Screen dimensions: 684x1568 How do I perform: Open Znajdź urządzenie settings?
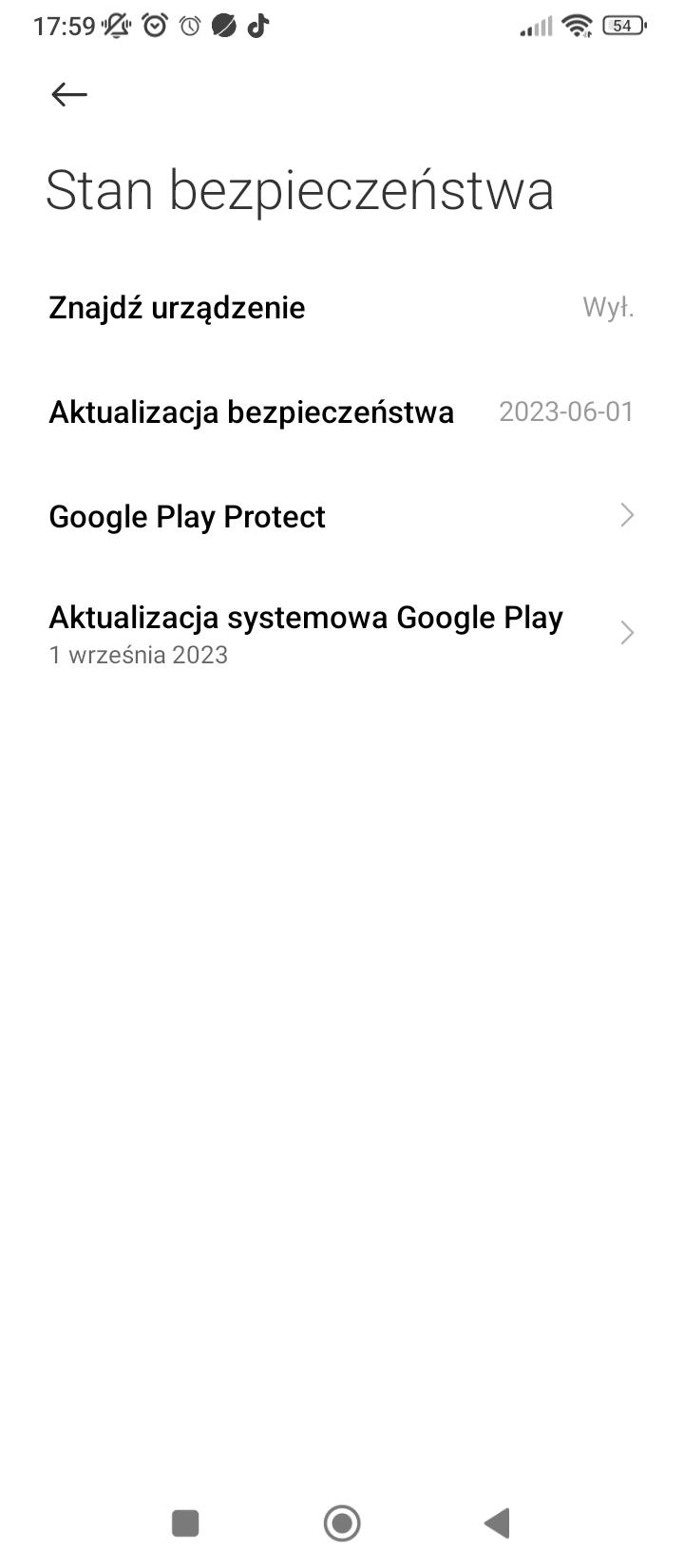click(x=341, y=308)
